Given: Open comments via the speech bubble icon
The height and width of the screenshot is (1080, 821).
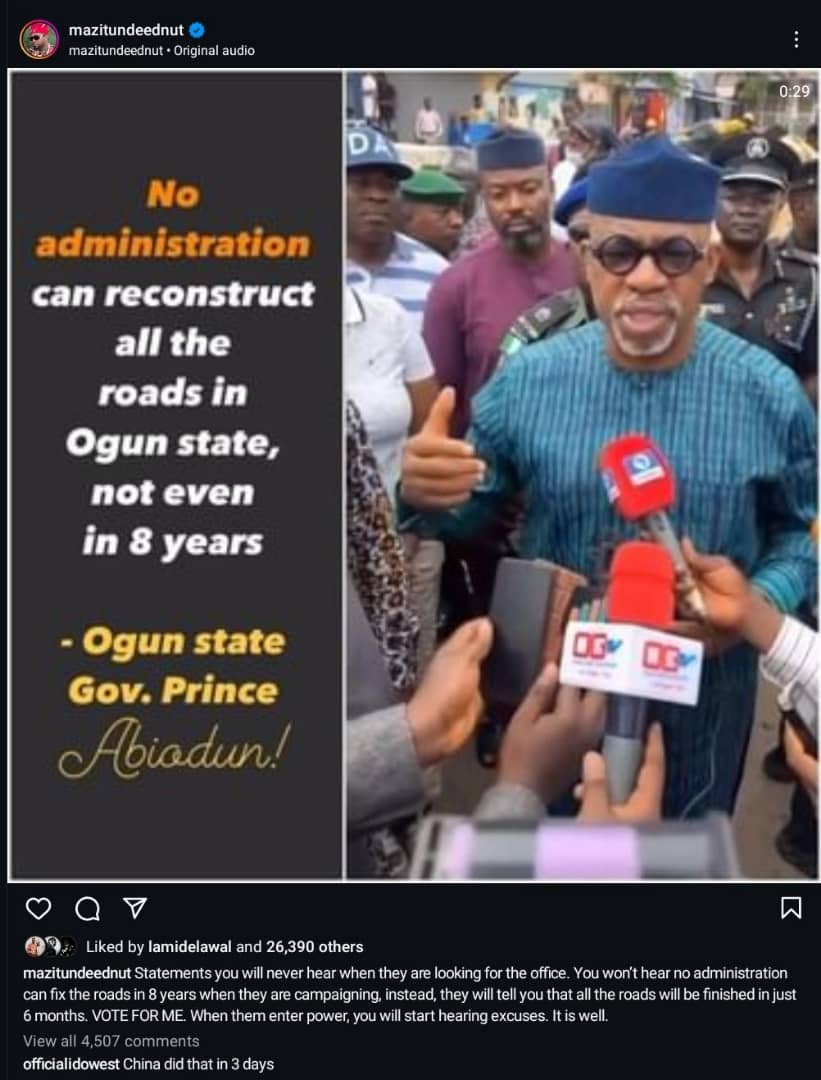Looking at the screenshot, I should [88, 908].
